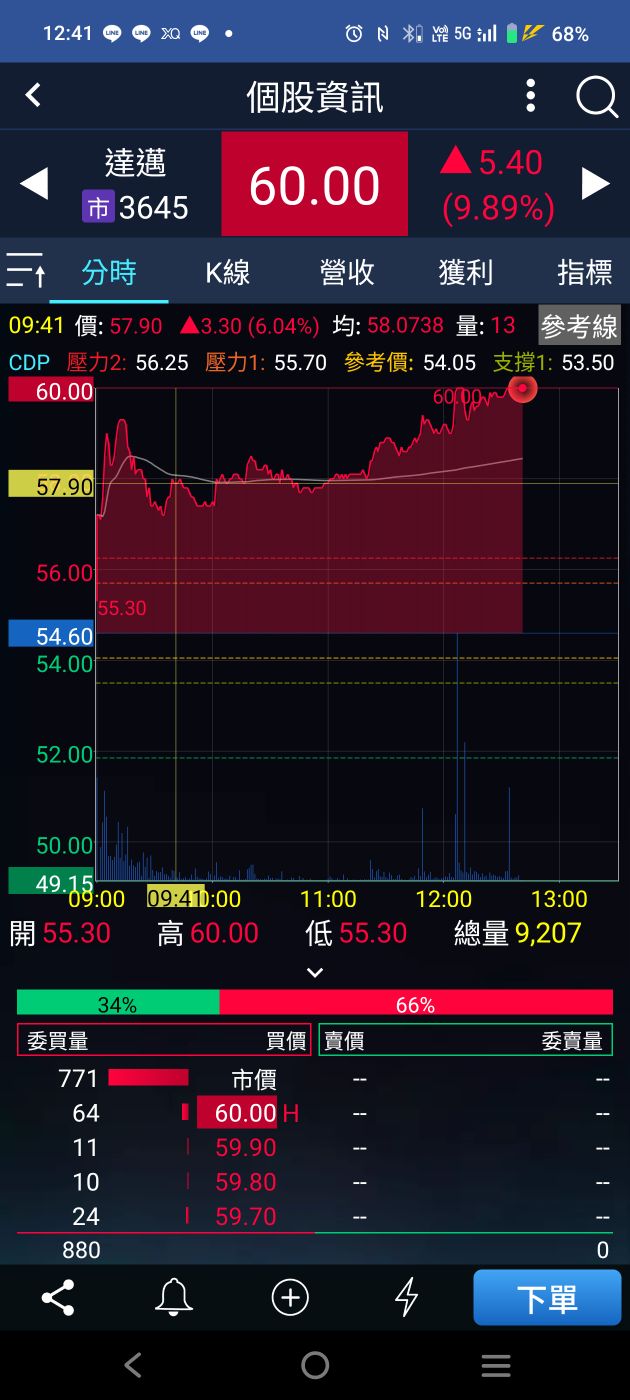Go to the next stock with right arrow
The width and height of the screenshot is (630, 1400).
pos(596,184)
